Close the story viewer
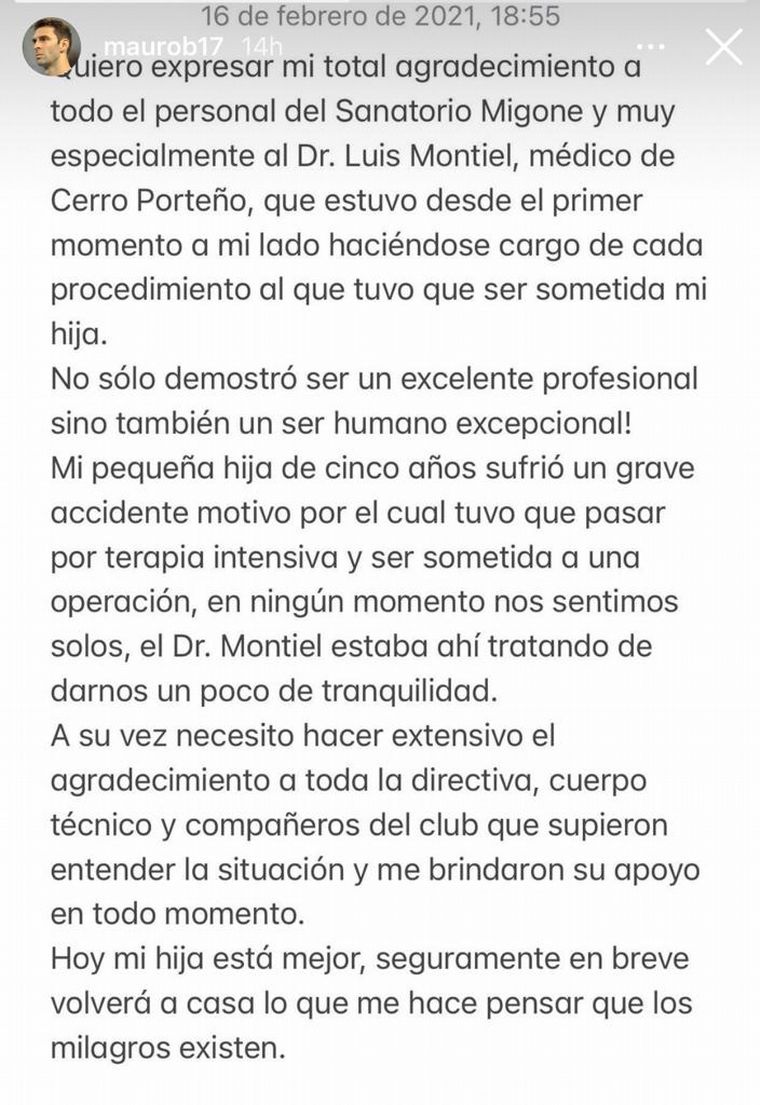Viewport: 760px width, 1105px height. pos(723,47)
